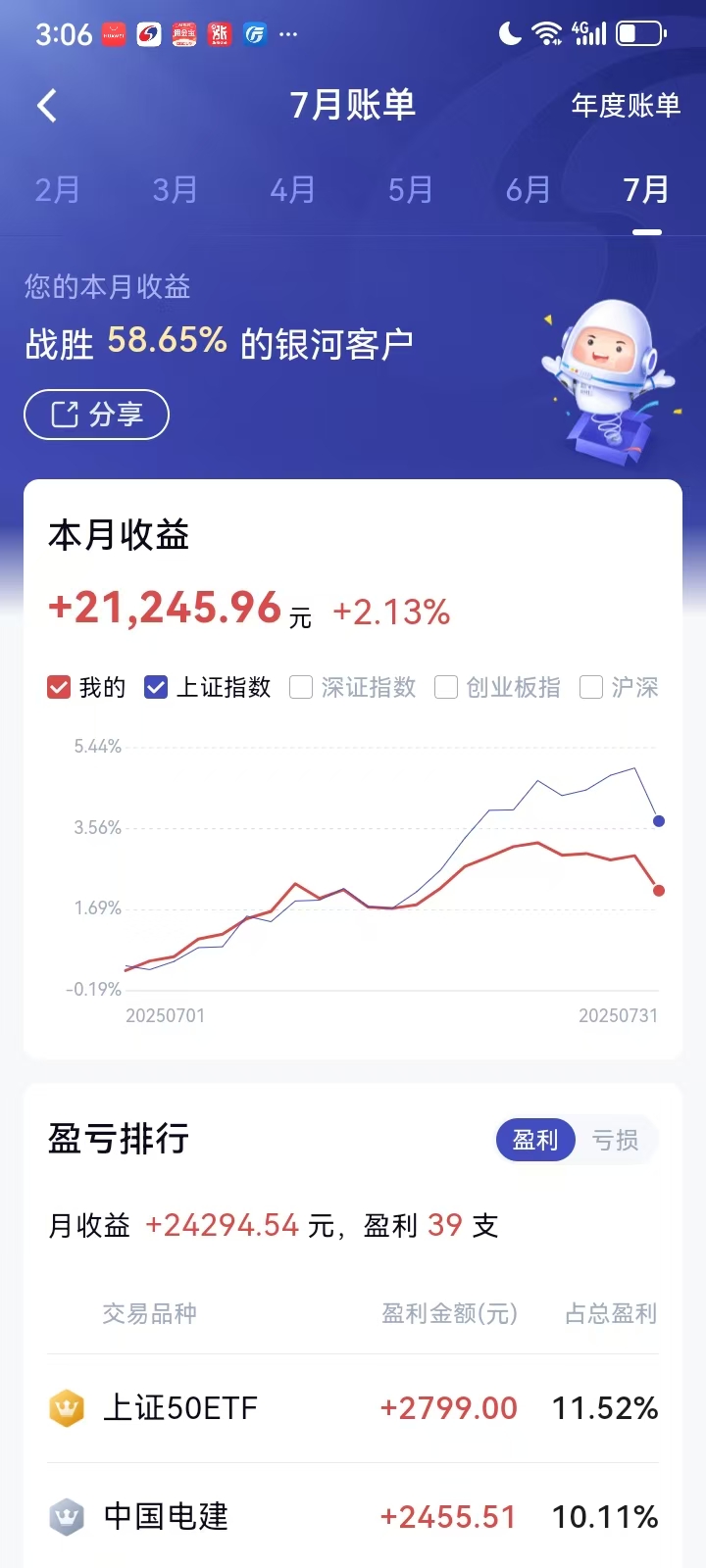Select the 盈利 segment
The image size is (706, 1568).
pos(535,1140)
